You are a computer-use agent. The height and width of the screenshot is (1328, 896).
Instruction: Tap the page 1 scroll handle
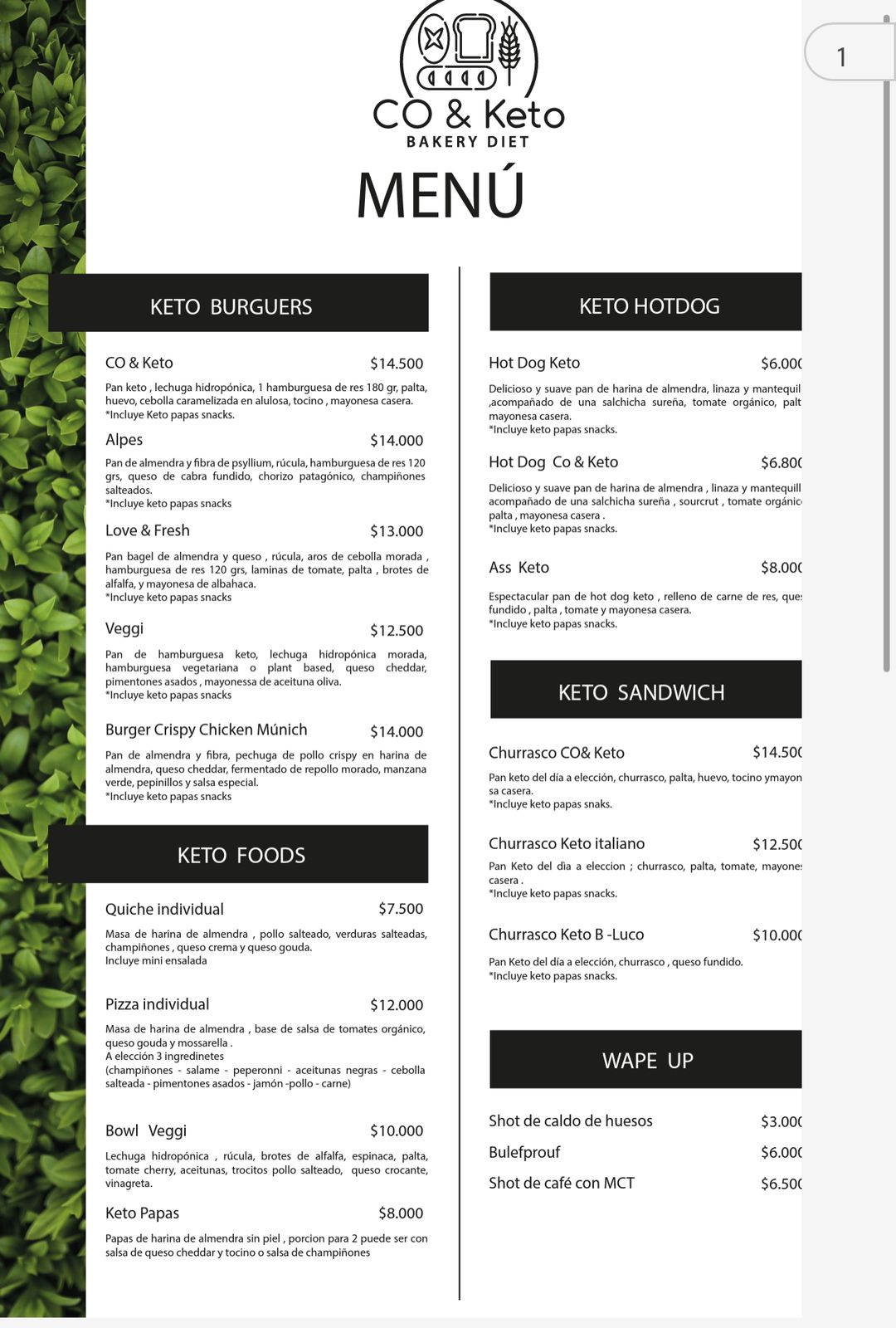[x=848, y=53]
